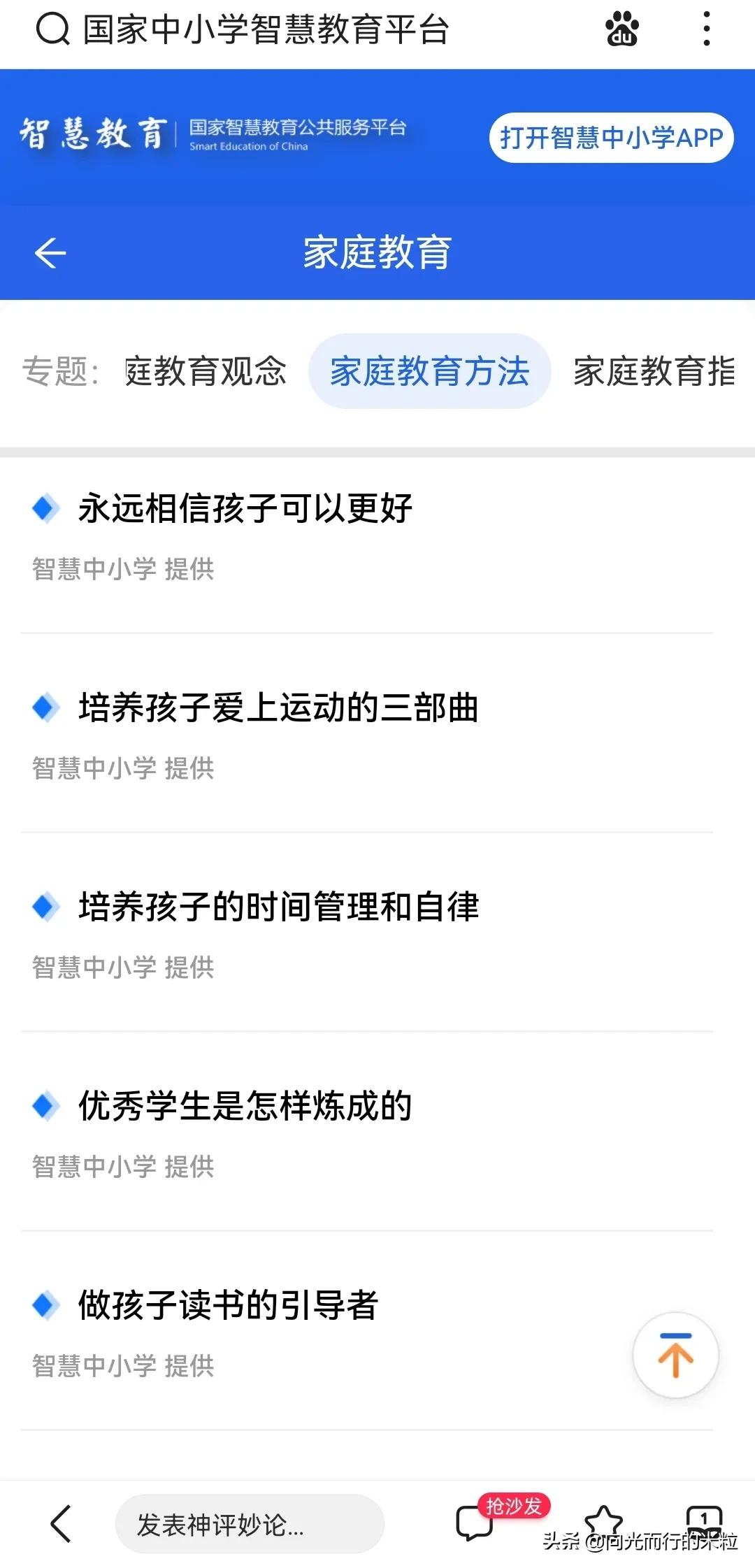Viewport: 755px width, 1568px height.
Task: Open the Baidu paw icon
Action: coord(621,29)
